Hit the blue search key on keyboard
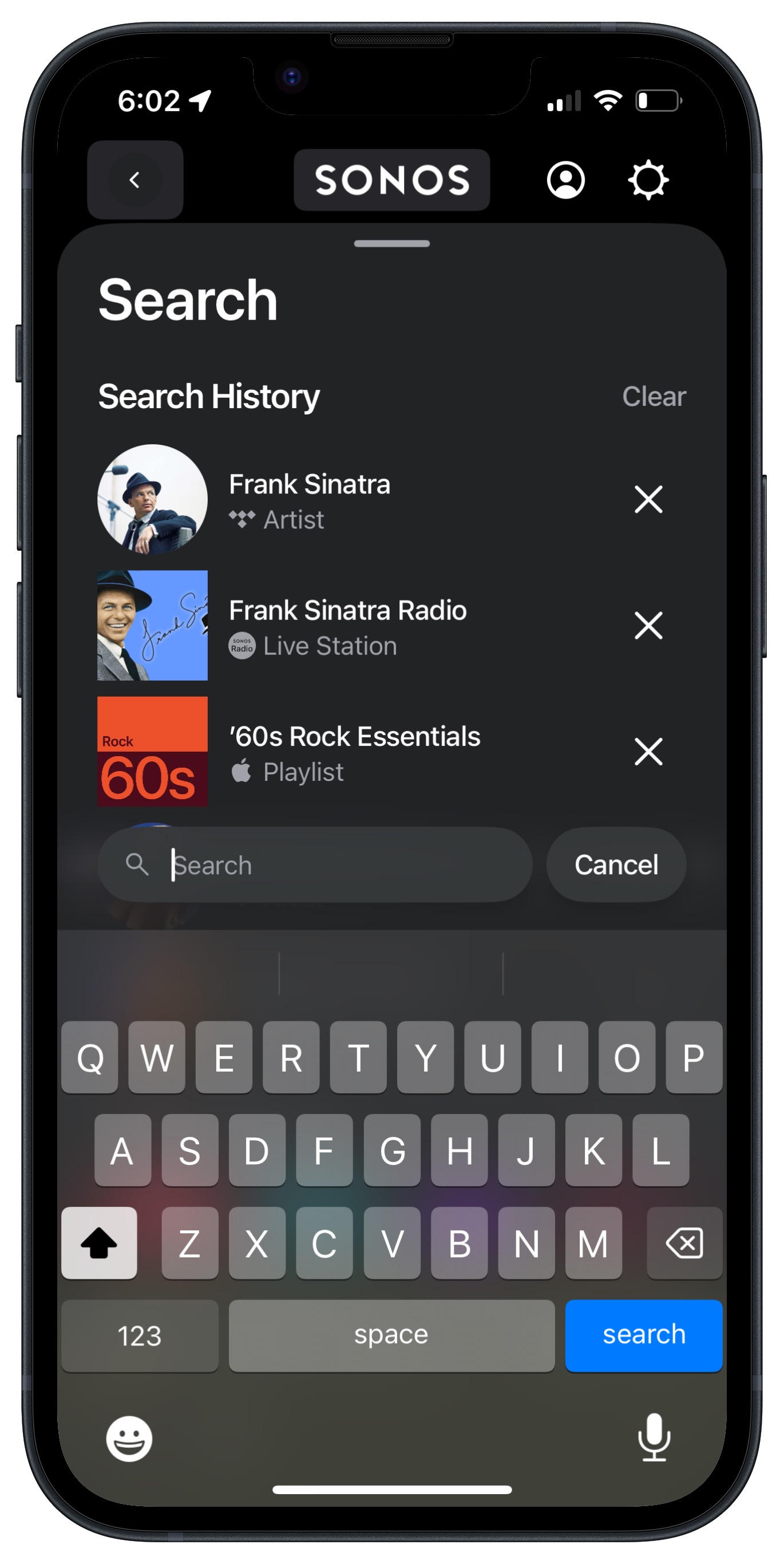The image size is (784, 1564). tap(643, 1335)
